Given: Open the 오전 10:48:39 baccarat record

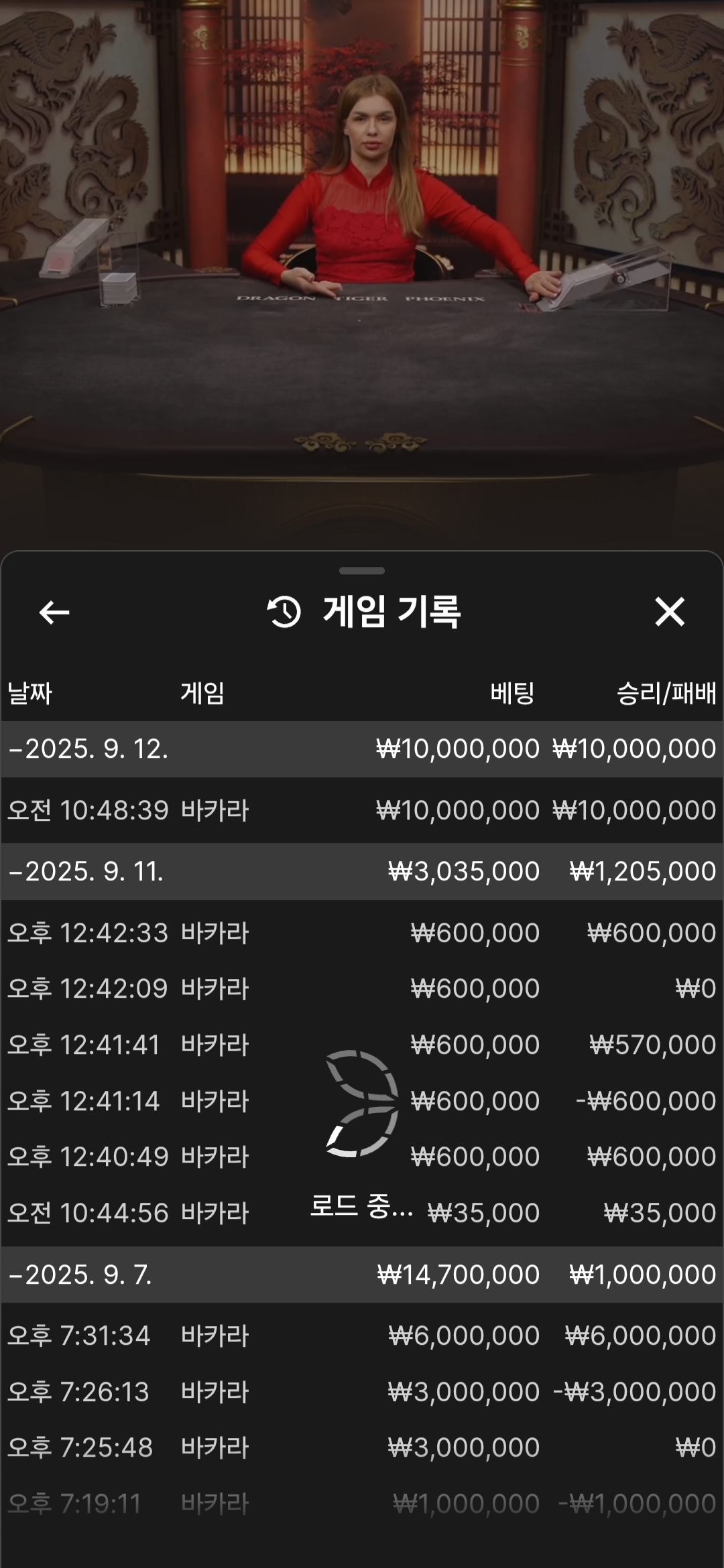Looking at the screenshot, I should (x=362, y=810).
